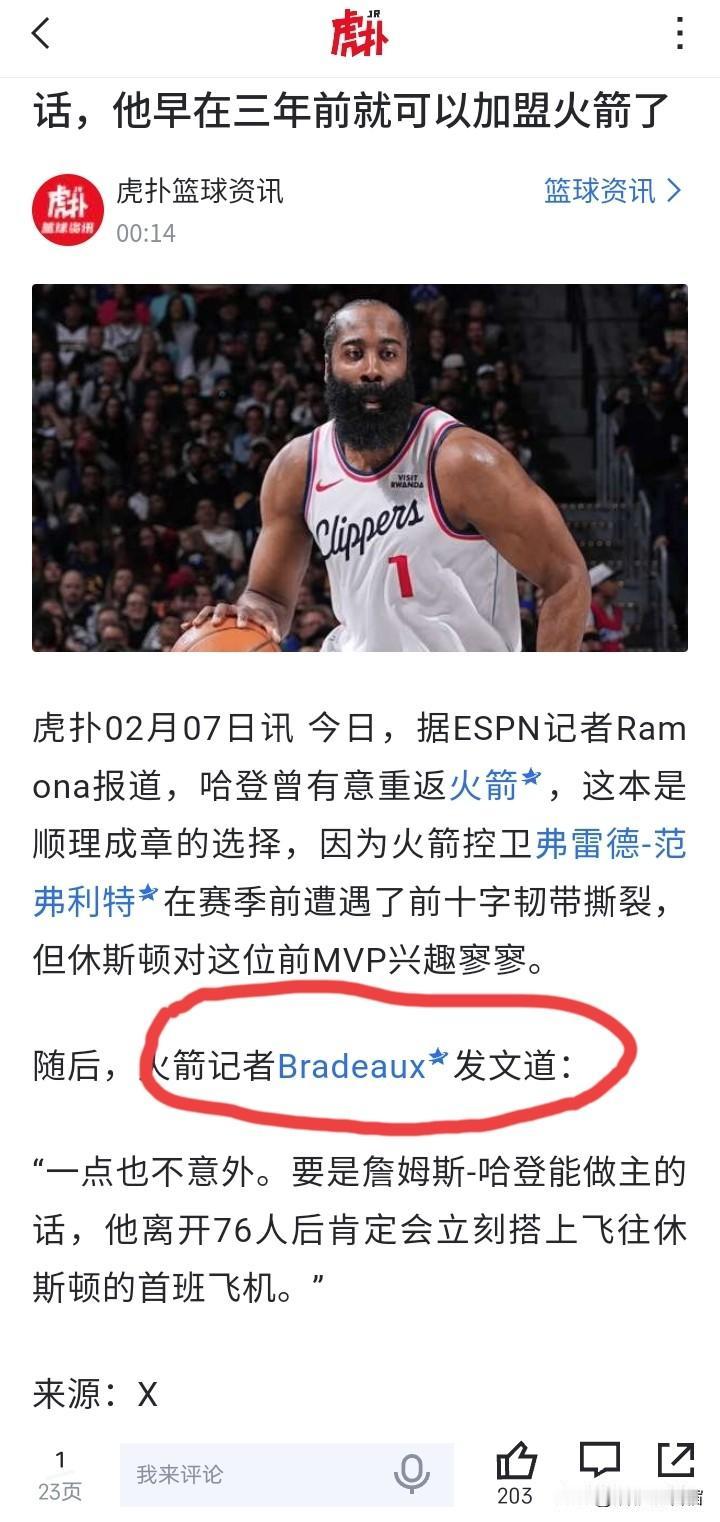Tap the Hupu logo in the header
Viewport: 720px width, 1522px height.
(359, 32)
